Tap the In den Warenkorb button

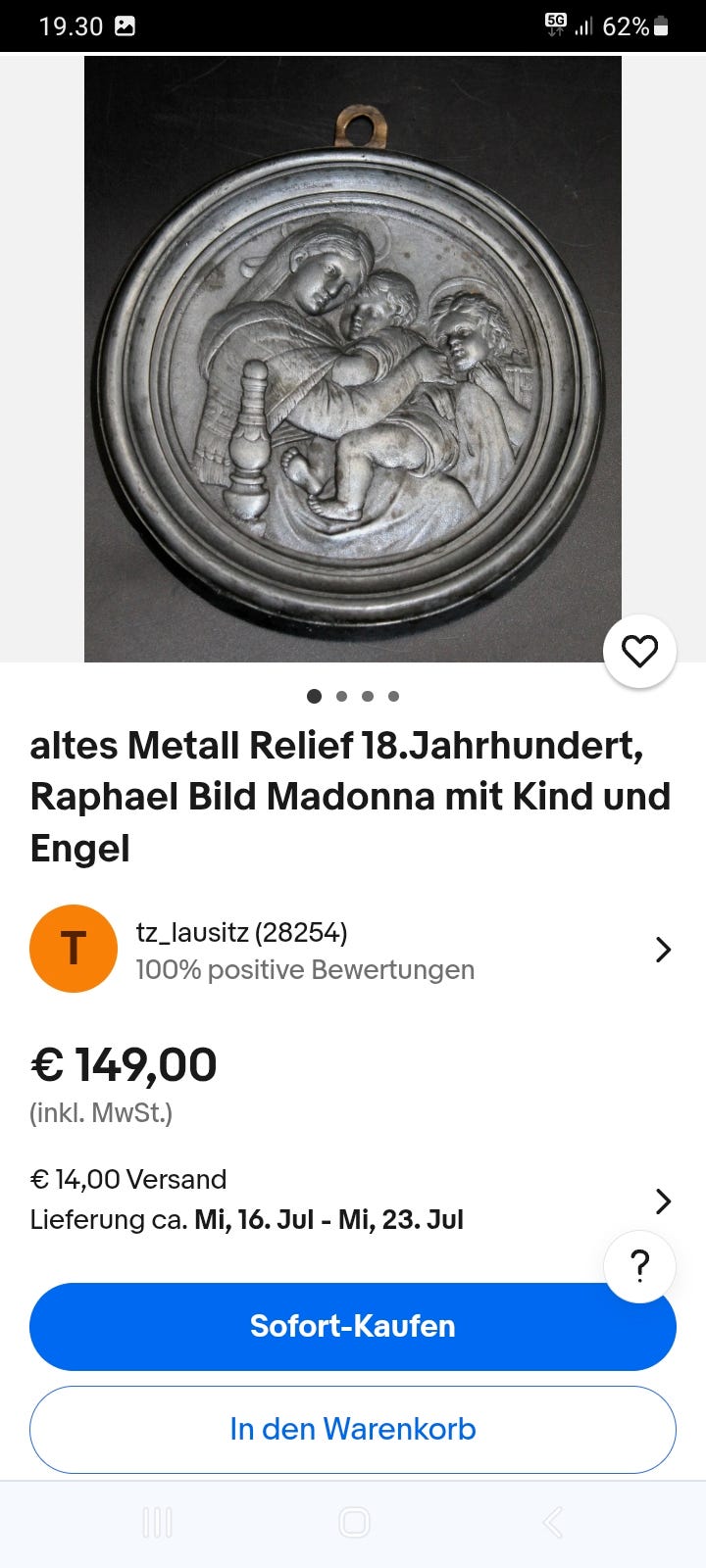point(353,1429)
